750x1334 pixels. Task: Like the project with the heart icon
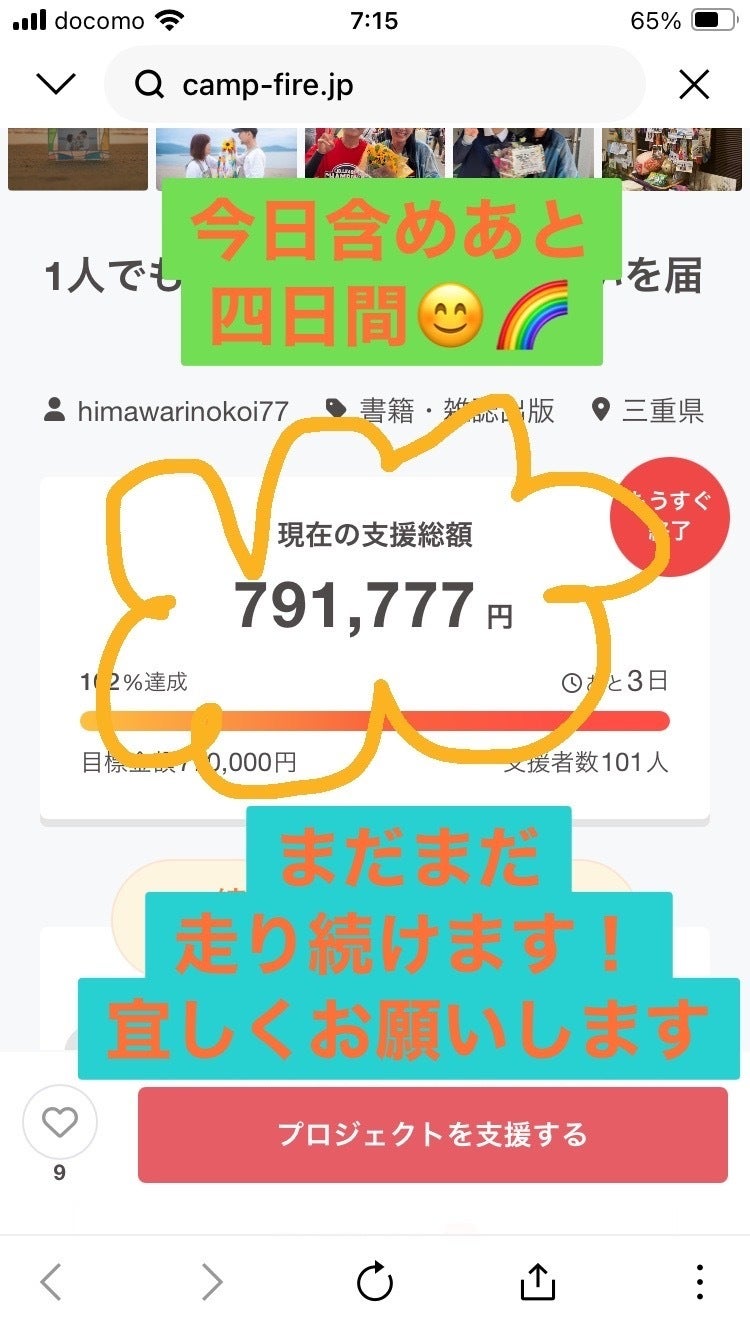(x=59, y=1122)
